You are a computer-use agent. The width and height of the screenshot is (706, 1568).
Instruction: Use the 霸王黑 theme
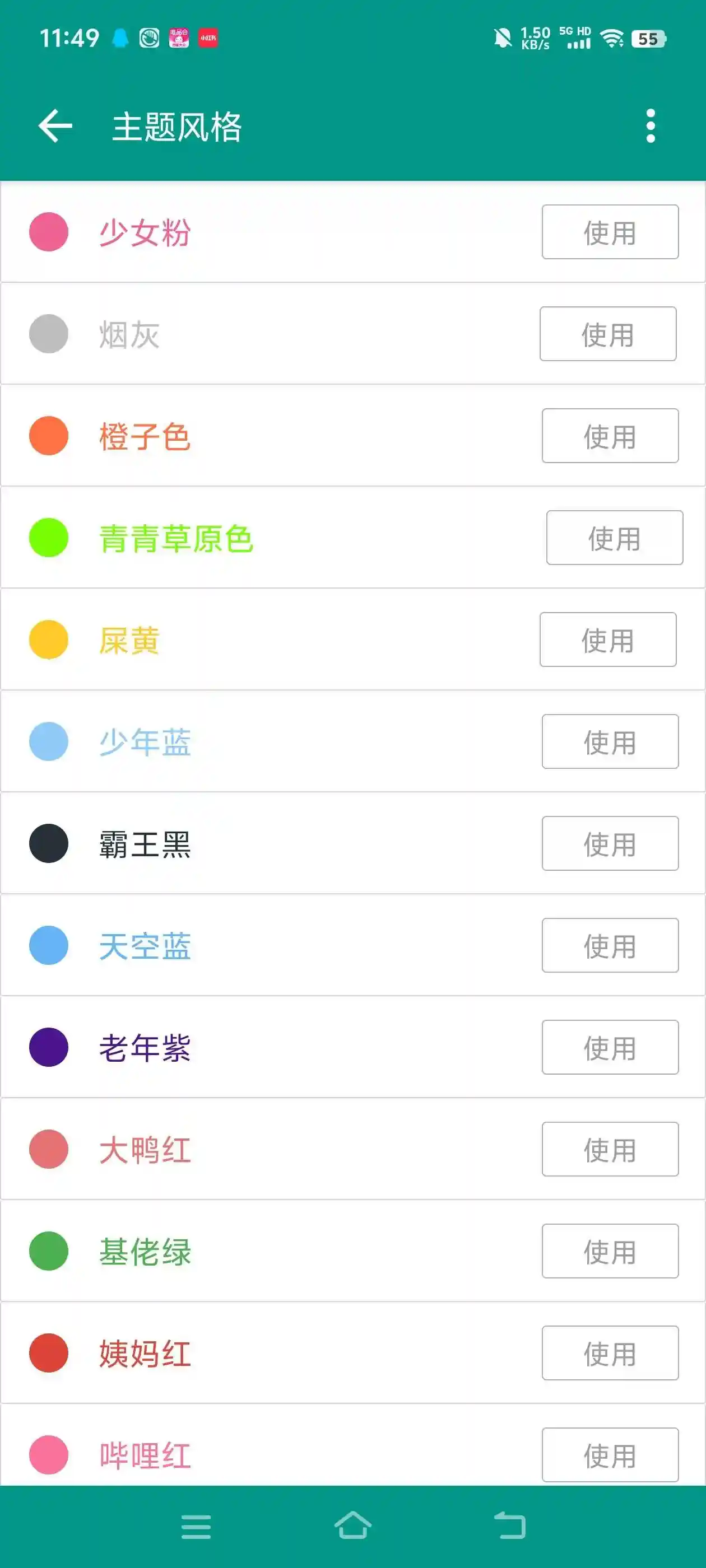(610, 844)
